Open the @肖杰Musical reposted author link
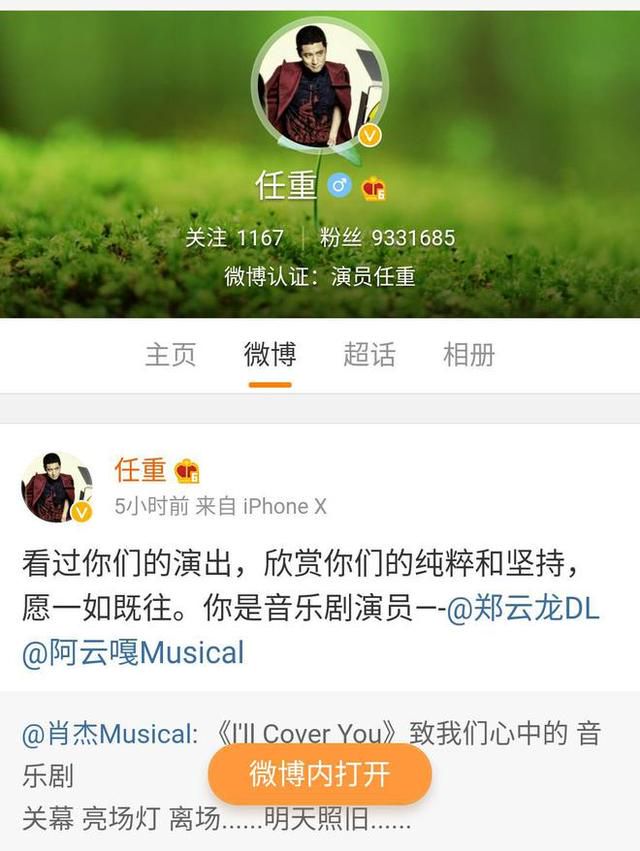Screen dimensions: 640x851 click(108, 734)
